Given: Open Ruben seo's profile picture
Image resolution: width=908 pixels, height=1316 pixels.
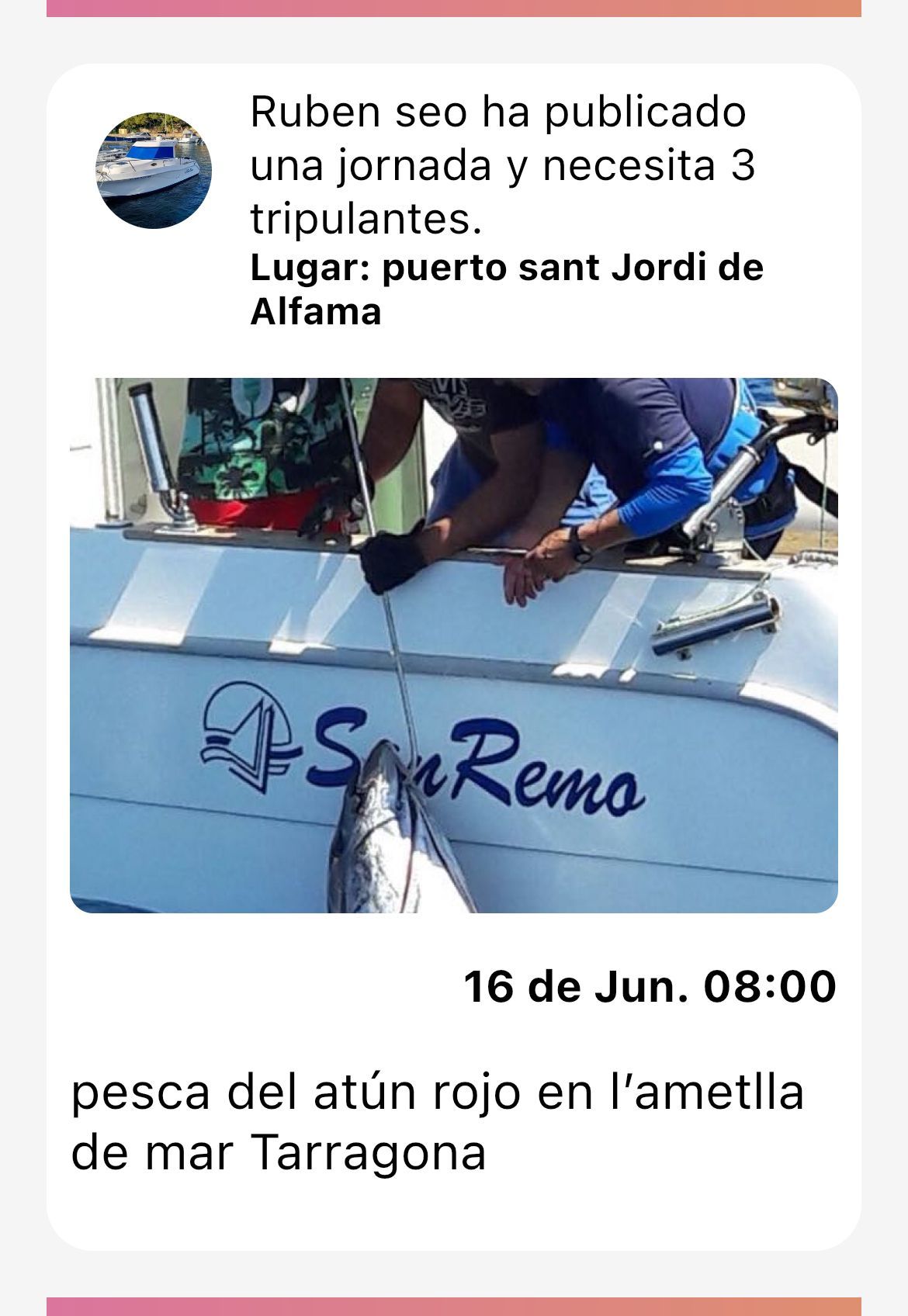Looking at the screenshot, I should [x=154, y=171].
